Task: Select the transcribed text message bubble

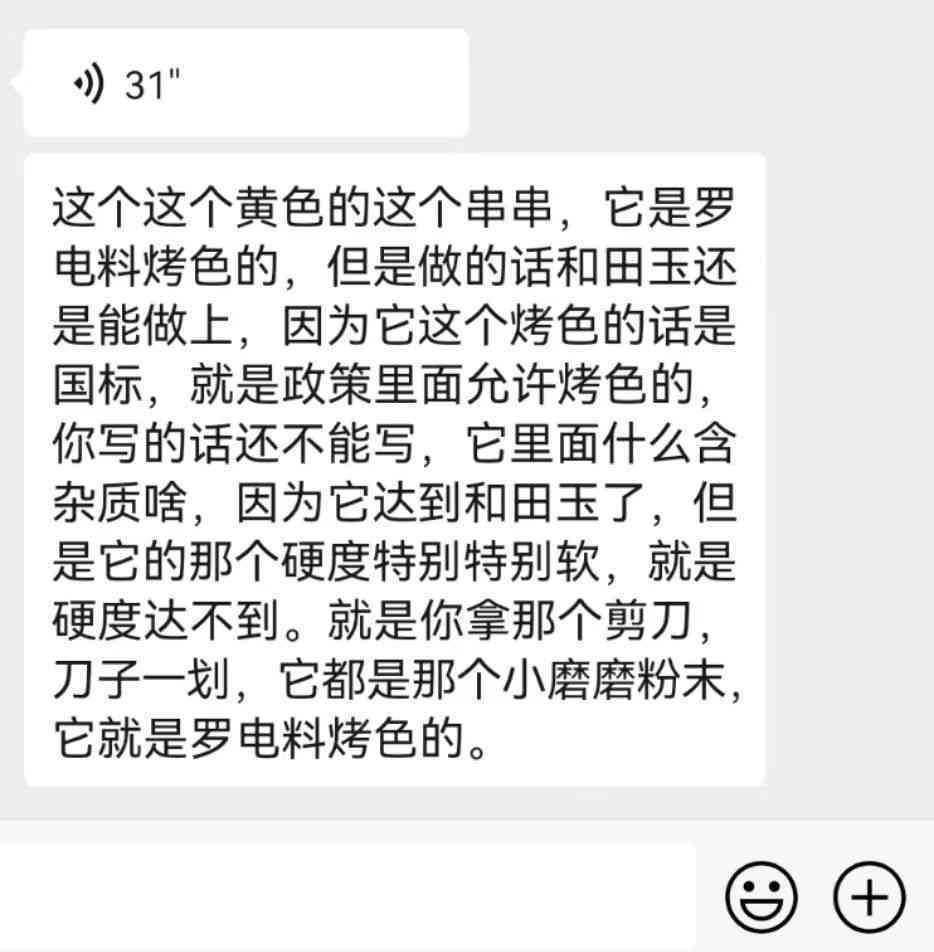Action: [395, 470]
